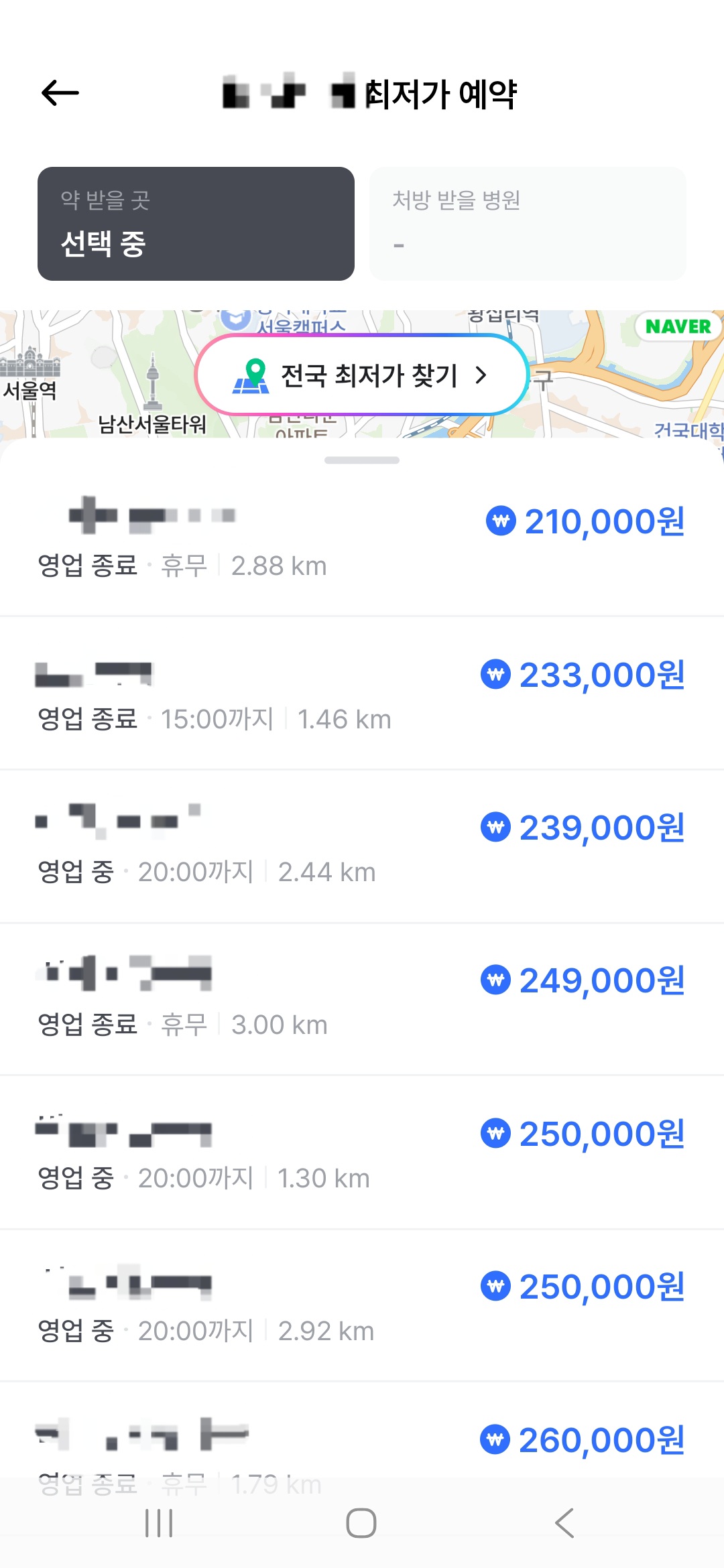Tap the system home button
Screen dimensions: 724x1568
[x=361, y=1523]
